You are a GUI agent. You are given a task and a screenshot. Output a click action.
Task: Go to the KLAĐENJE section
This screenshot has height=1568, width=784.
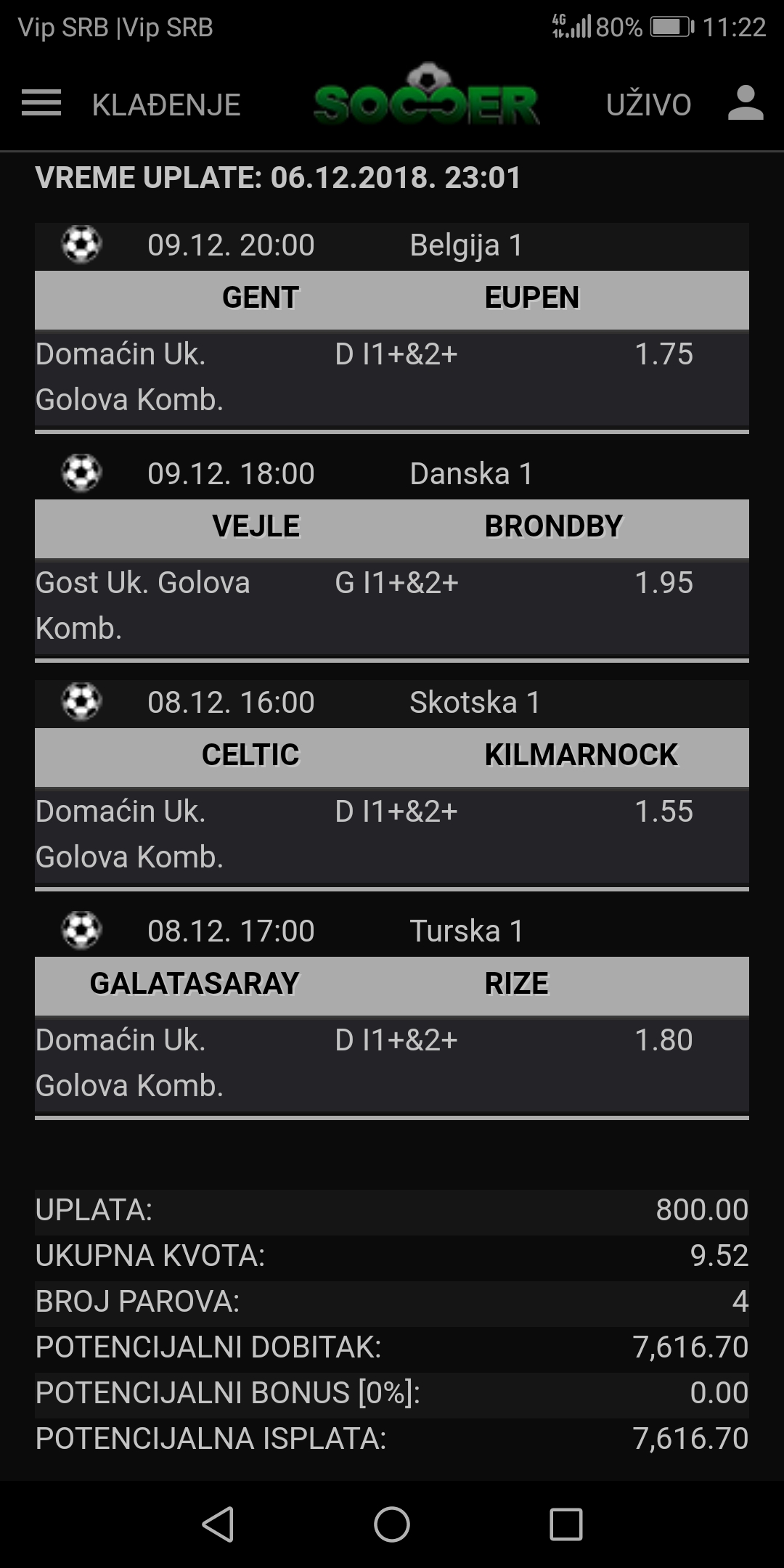tap(166, 105)
